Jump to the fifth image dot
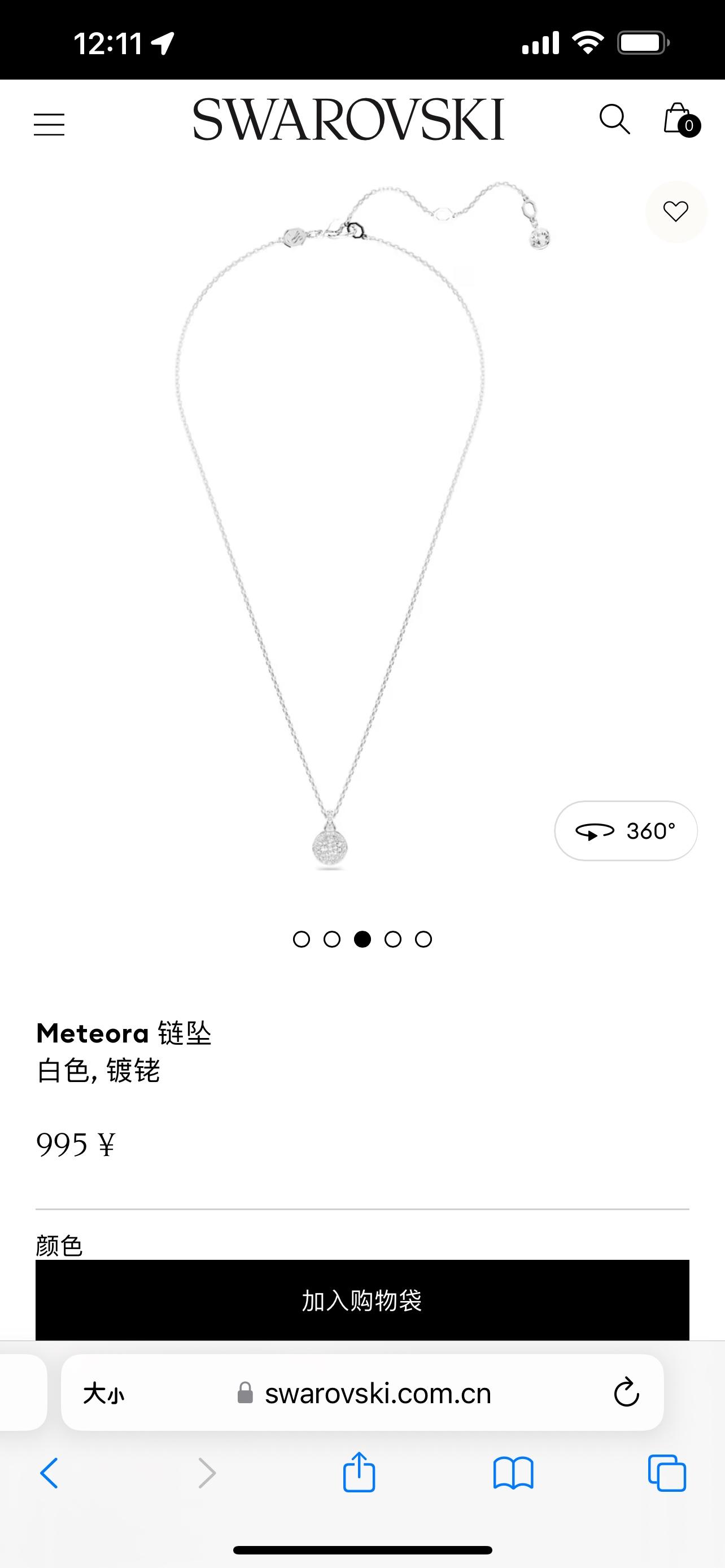The image size is (725, 1568). tap(423, 939)
